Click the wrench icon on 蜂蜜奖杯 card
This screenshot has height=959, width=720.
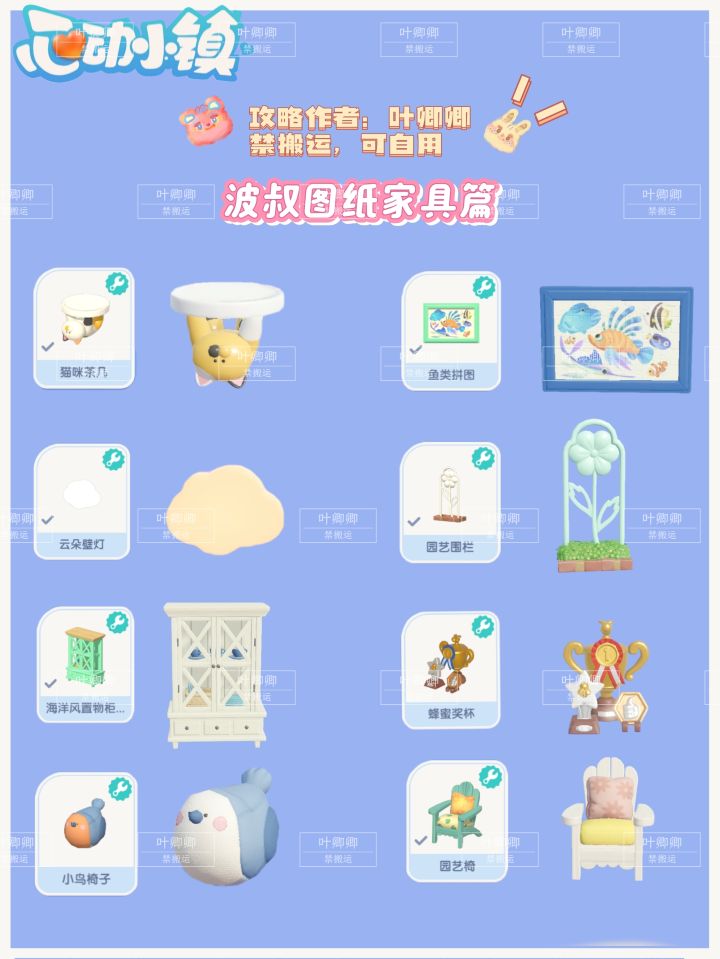(x=482, y=624)
